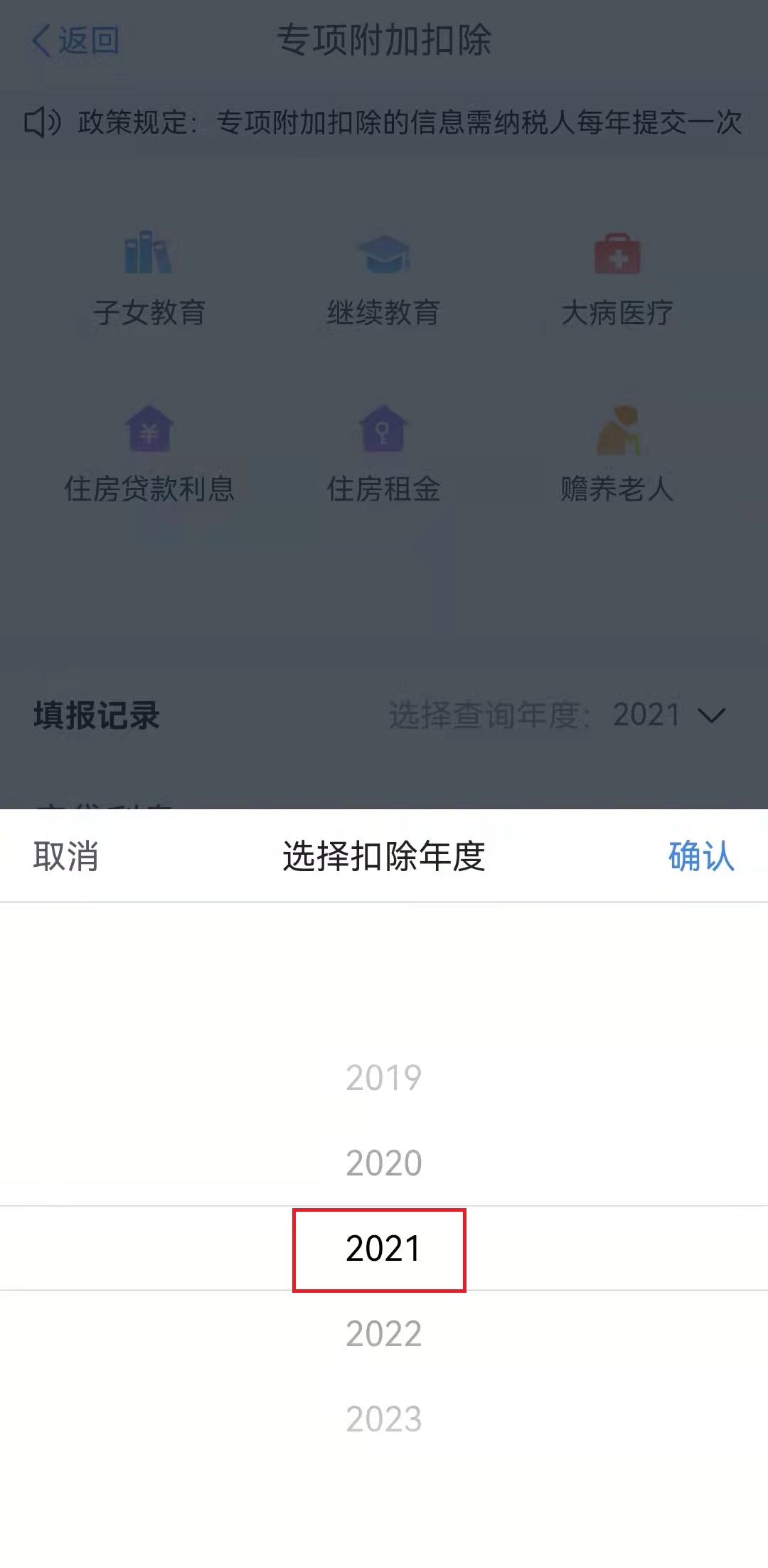Choose 2020 as the deduction year
Screen dimensions: 768x1568
(x=384, y=1163)
